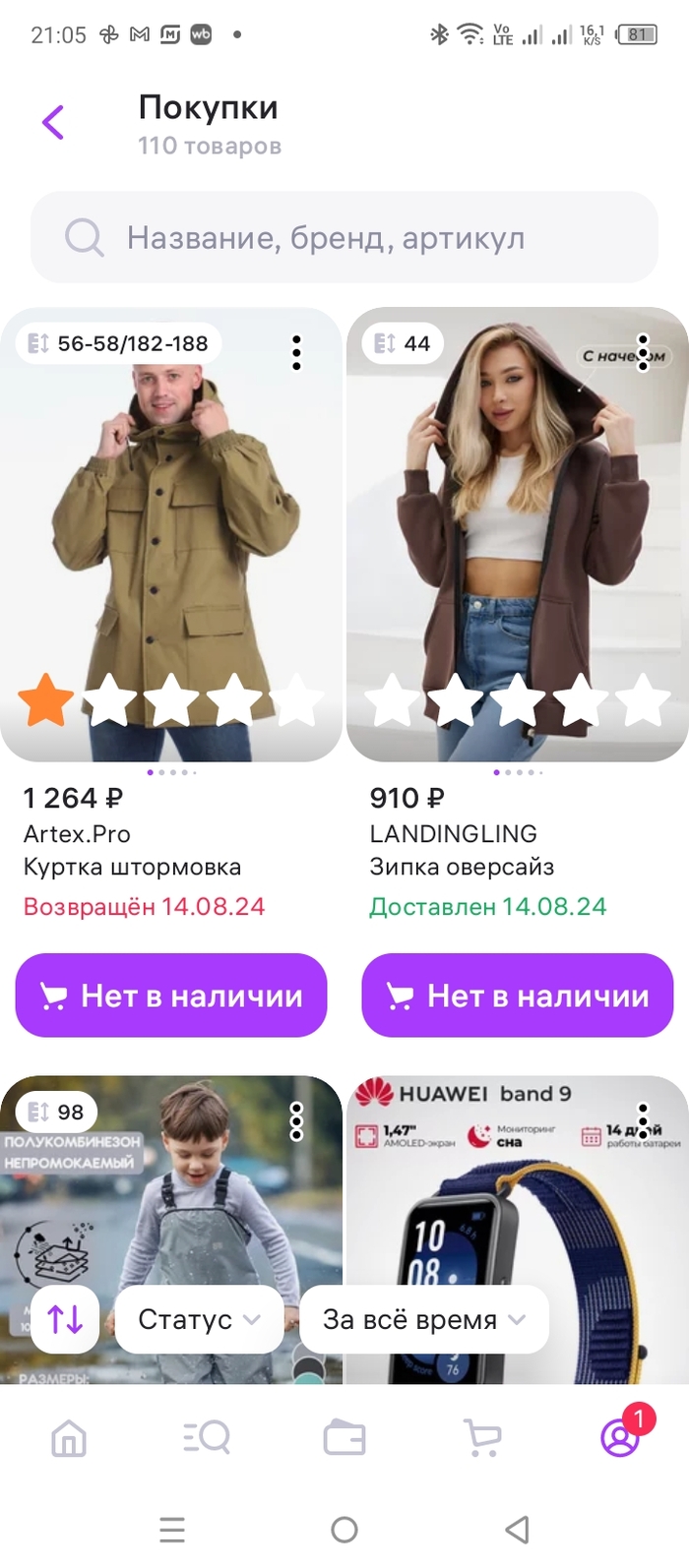Expand the Статус filter dropdown
The width and height of the screenshot is (689, 1568).
tap(199, 1319)
